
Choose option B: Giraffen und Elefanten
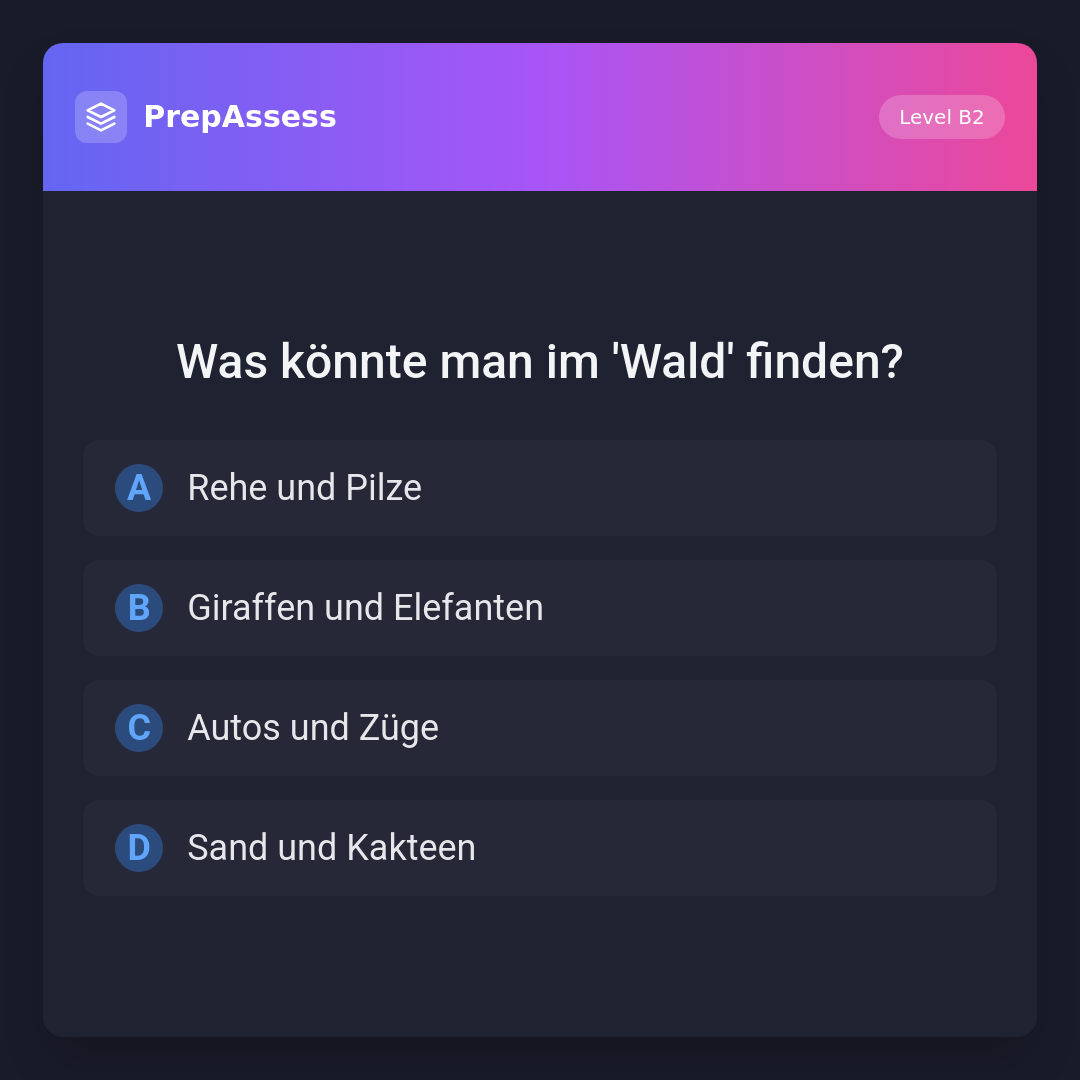pos(539,608)
